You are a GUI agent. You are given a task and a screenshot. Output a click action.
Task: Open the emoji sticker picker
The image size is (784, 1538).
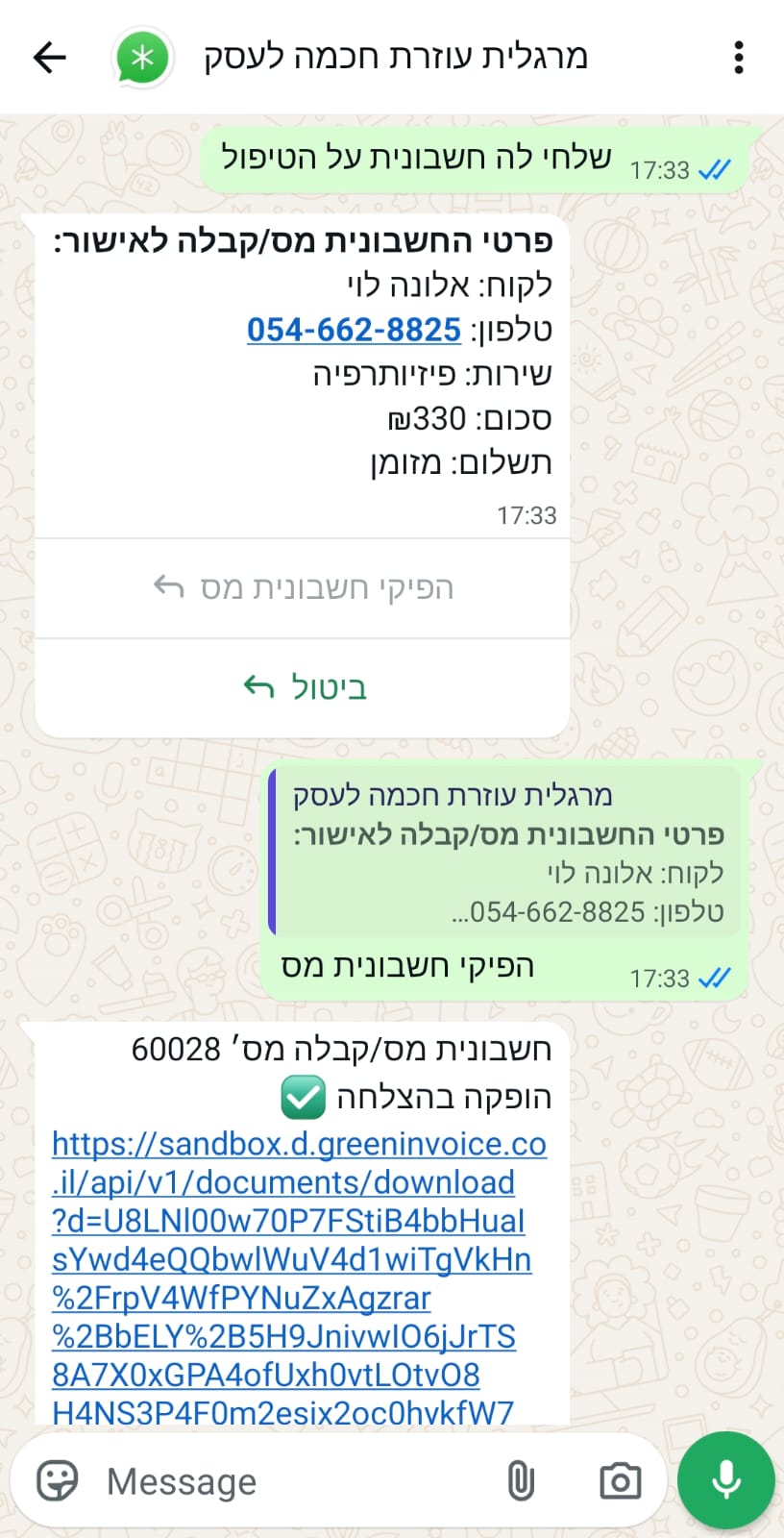click(58, 1480)
